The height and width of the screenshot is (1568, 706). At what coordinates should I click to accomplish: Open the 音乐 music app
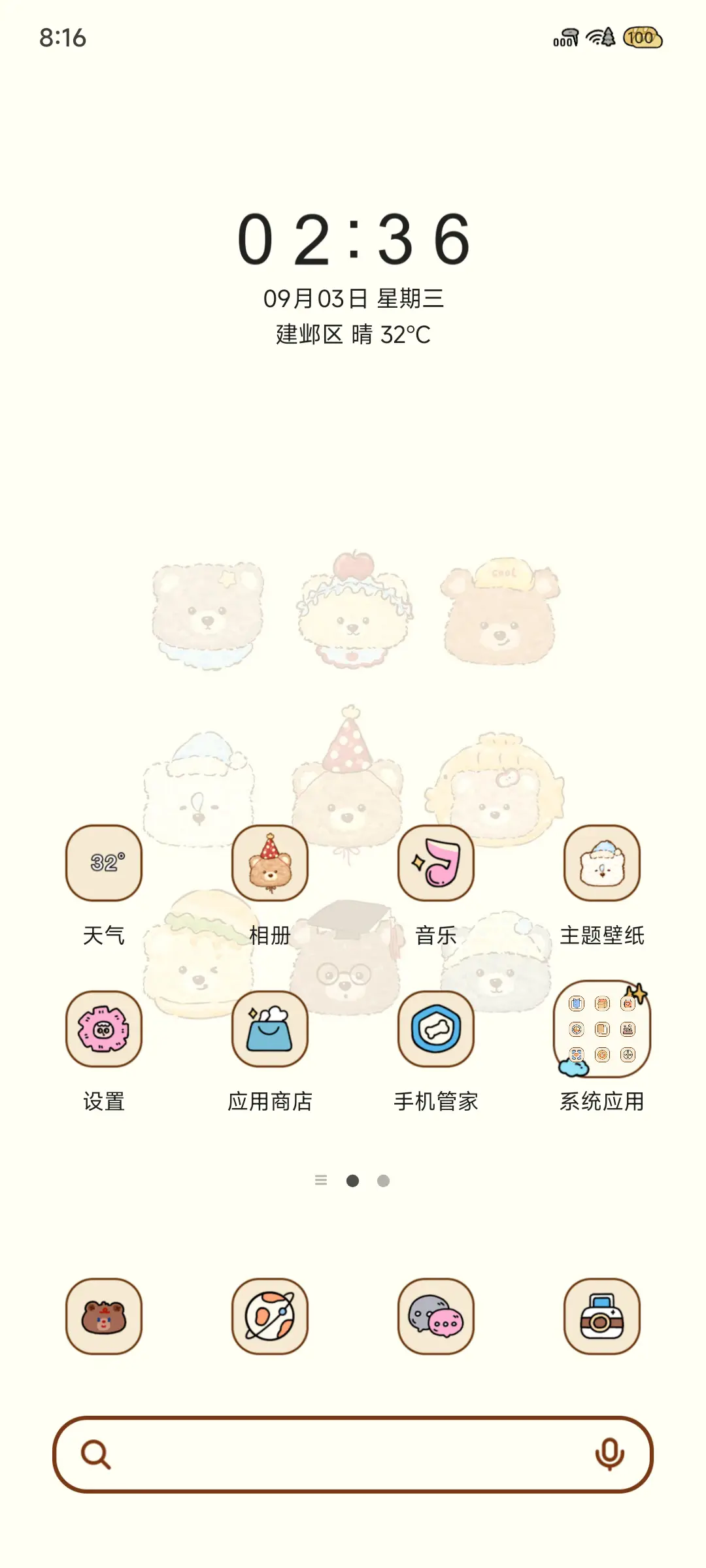point(435,862)
